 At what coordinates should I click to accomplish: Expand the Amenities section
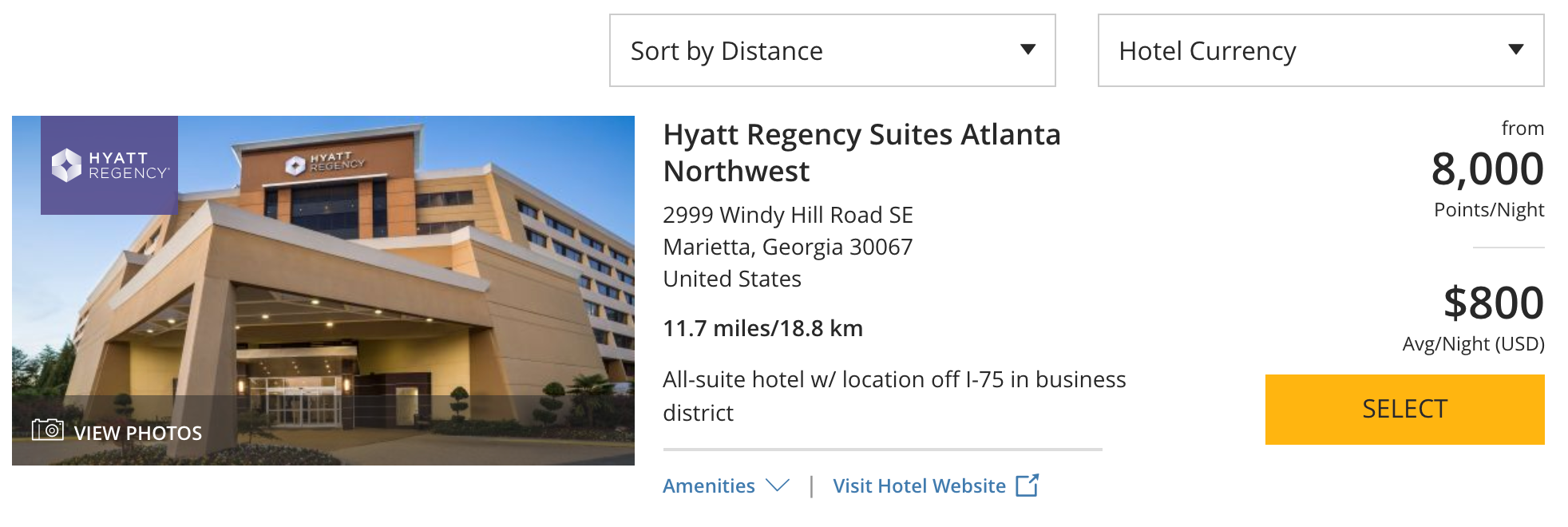point(725,485)
